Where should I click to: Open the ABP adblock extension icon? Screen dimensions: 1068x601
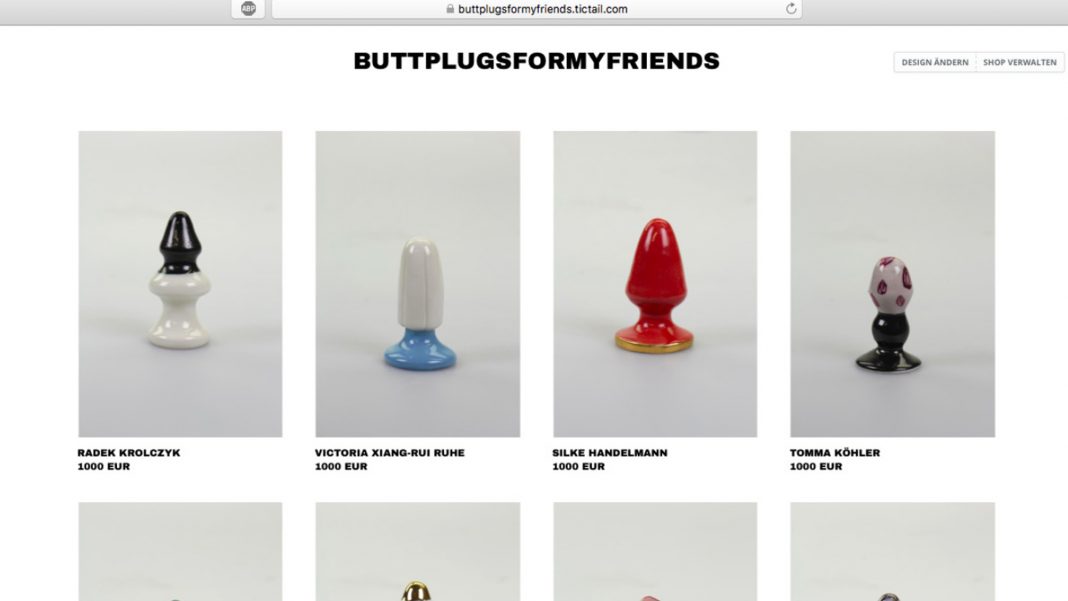[x=248, y=9]
